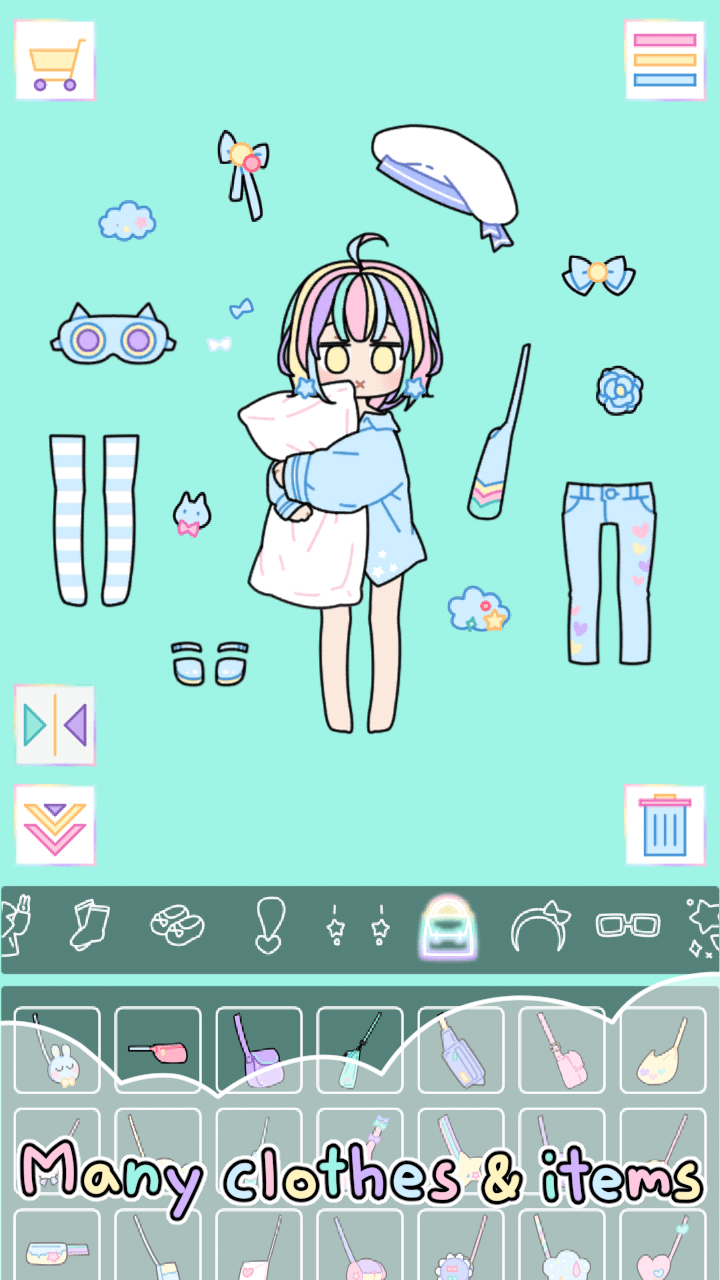Select the shoes category icon
720x1280 pixels.
[x=176, y=928]
